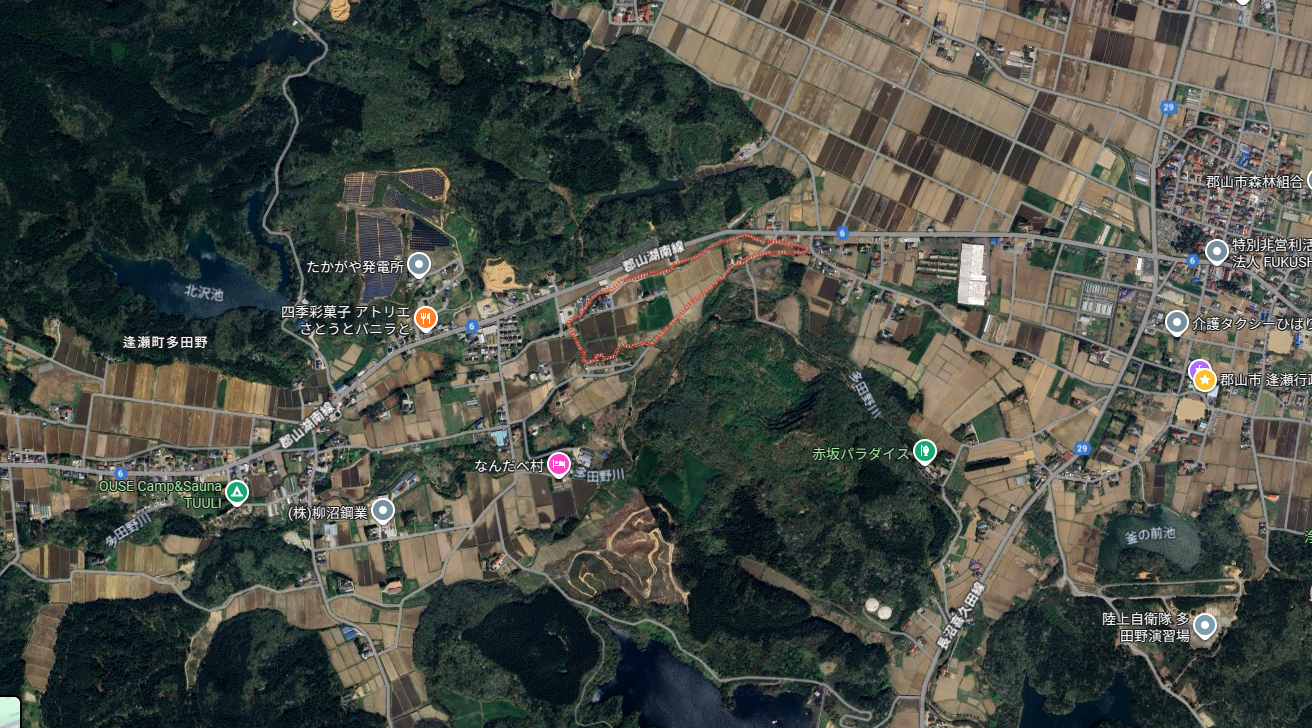Viewport: 1312px width, 728px height.
Task: Select the たかがや発電所 map pin
Action: coord(420,265)
